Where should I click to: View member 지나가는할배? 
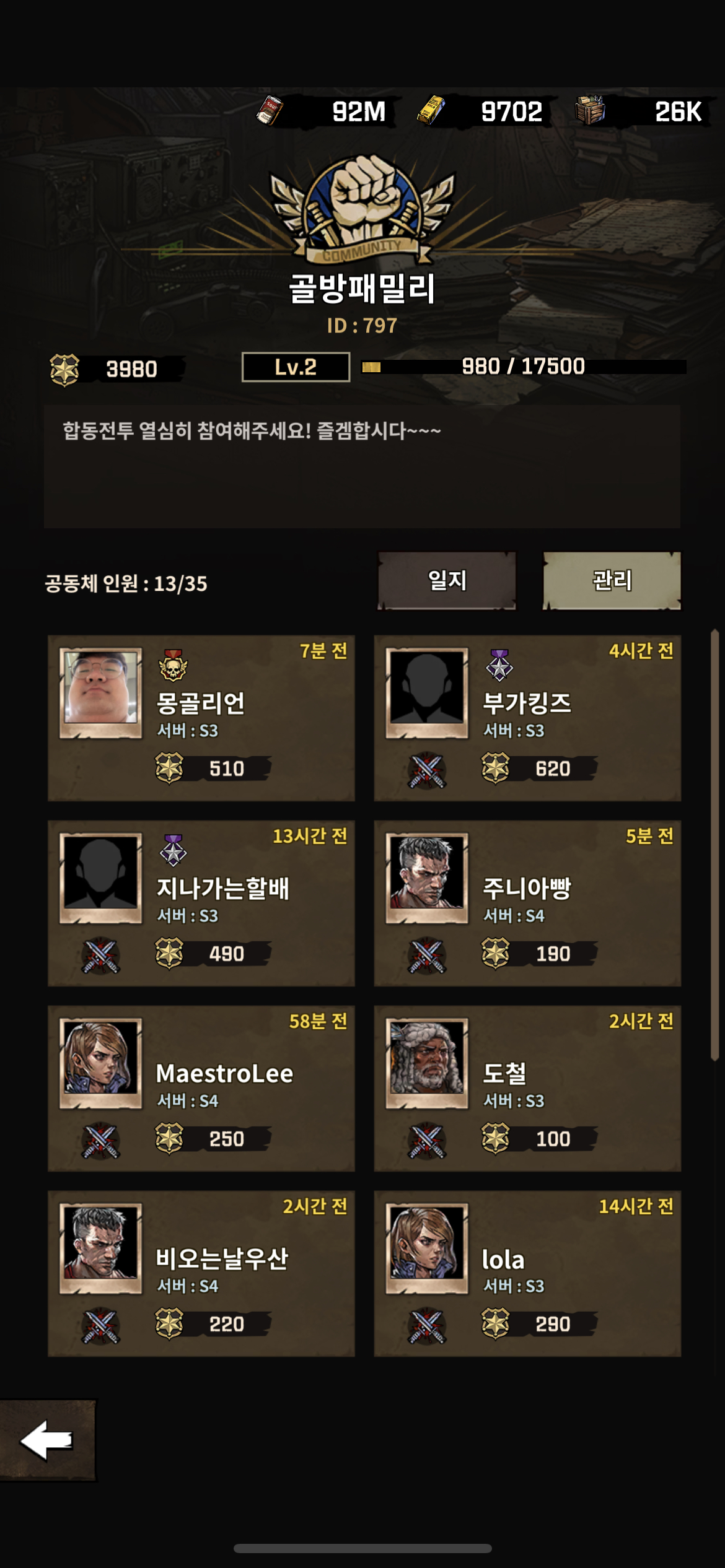[x=201, y=903]
